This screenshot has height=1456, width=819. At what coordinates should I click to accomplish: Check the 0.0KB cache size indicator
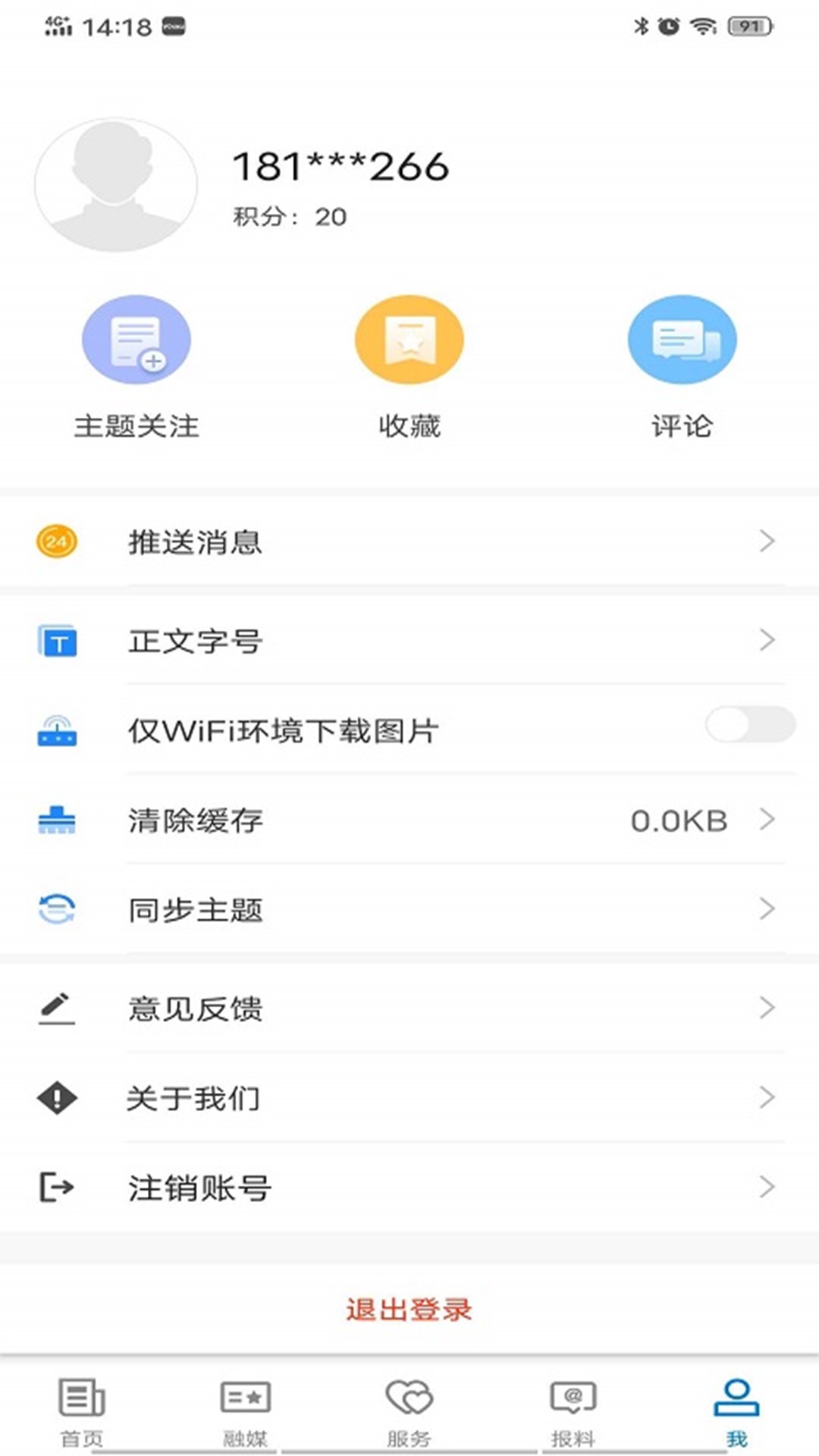pos(679,821)
